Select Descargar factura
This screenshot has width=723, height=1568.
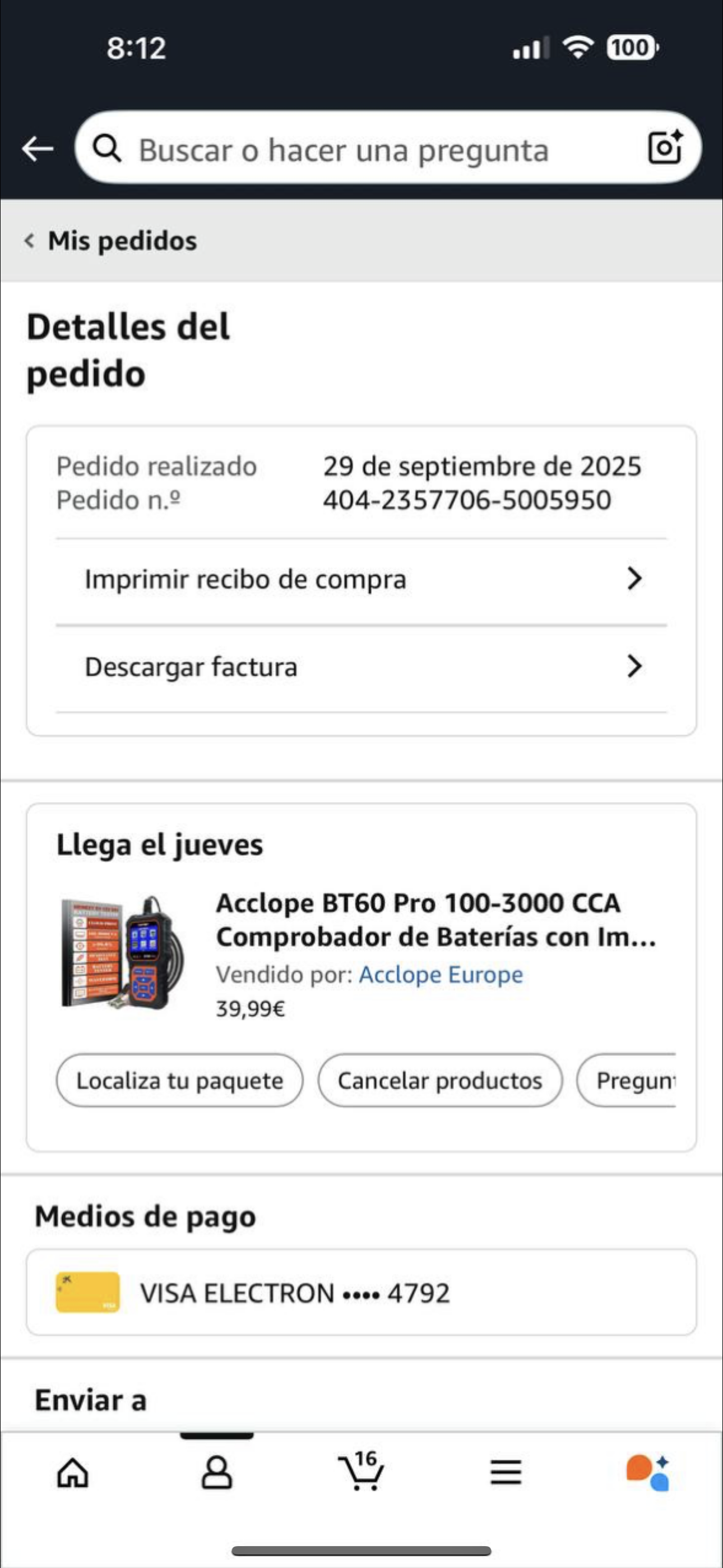(361, 667)
